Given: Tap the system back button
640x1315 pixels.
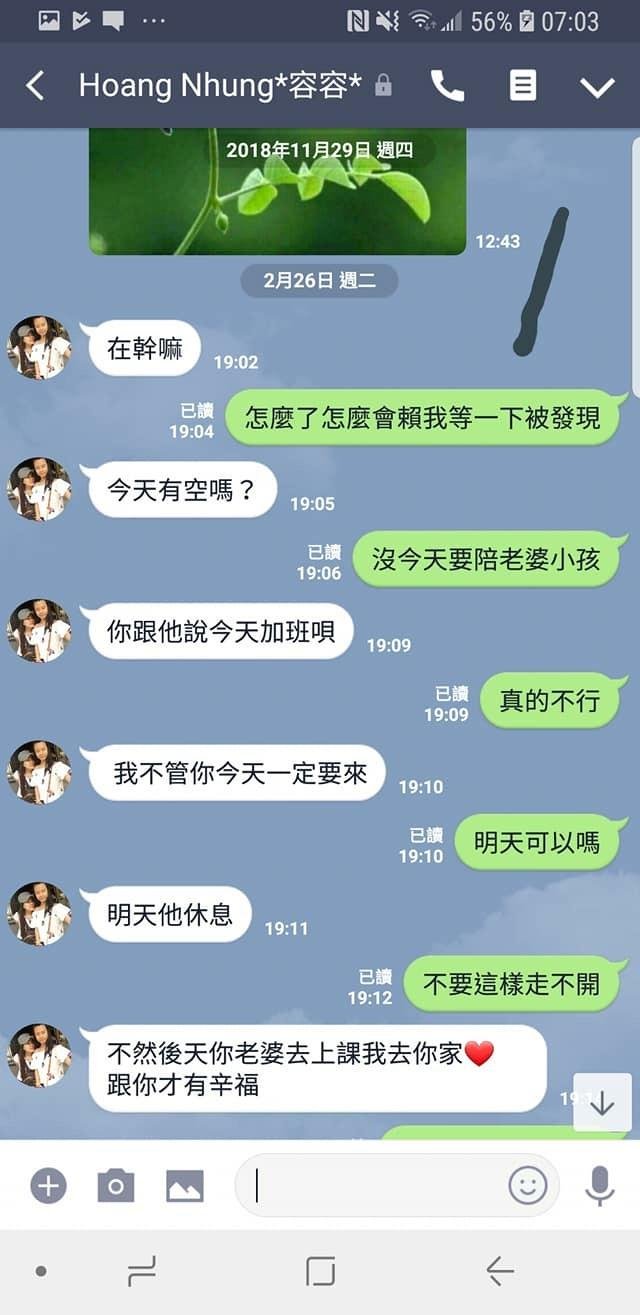Looking at the screenshot, I should click(499, 1271).
